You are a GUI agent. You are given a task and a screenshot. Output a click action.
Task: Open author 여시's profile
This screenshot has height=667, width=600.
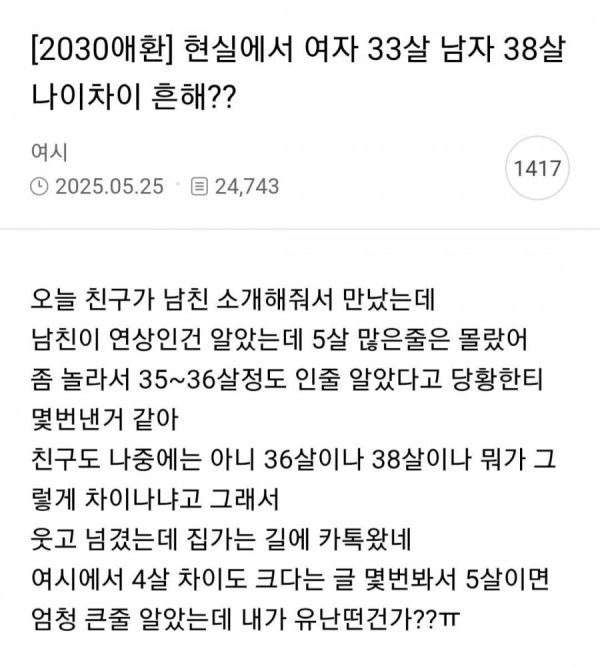coord(47,153)
